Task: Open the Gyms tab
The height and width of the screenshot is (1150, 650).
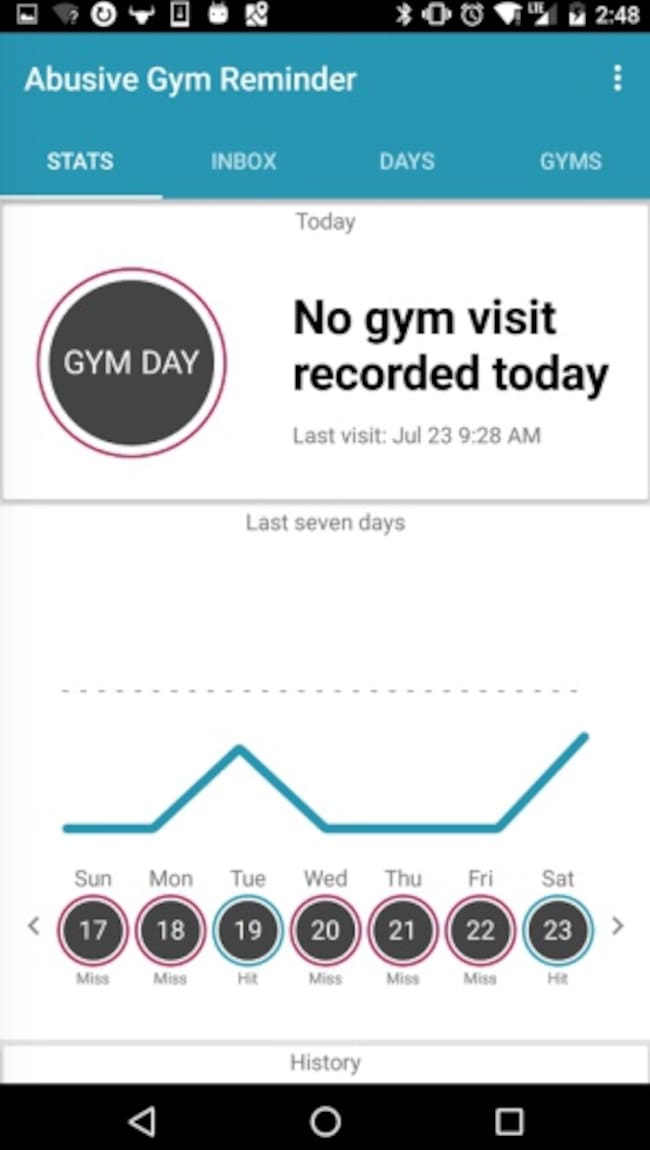Action: coord(570,161)
